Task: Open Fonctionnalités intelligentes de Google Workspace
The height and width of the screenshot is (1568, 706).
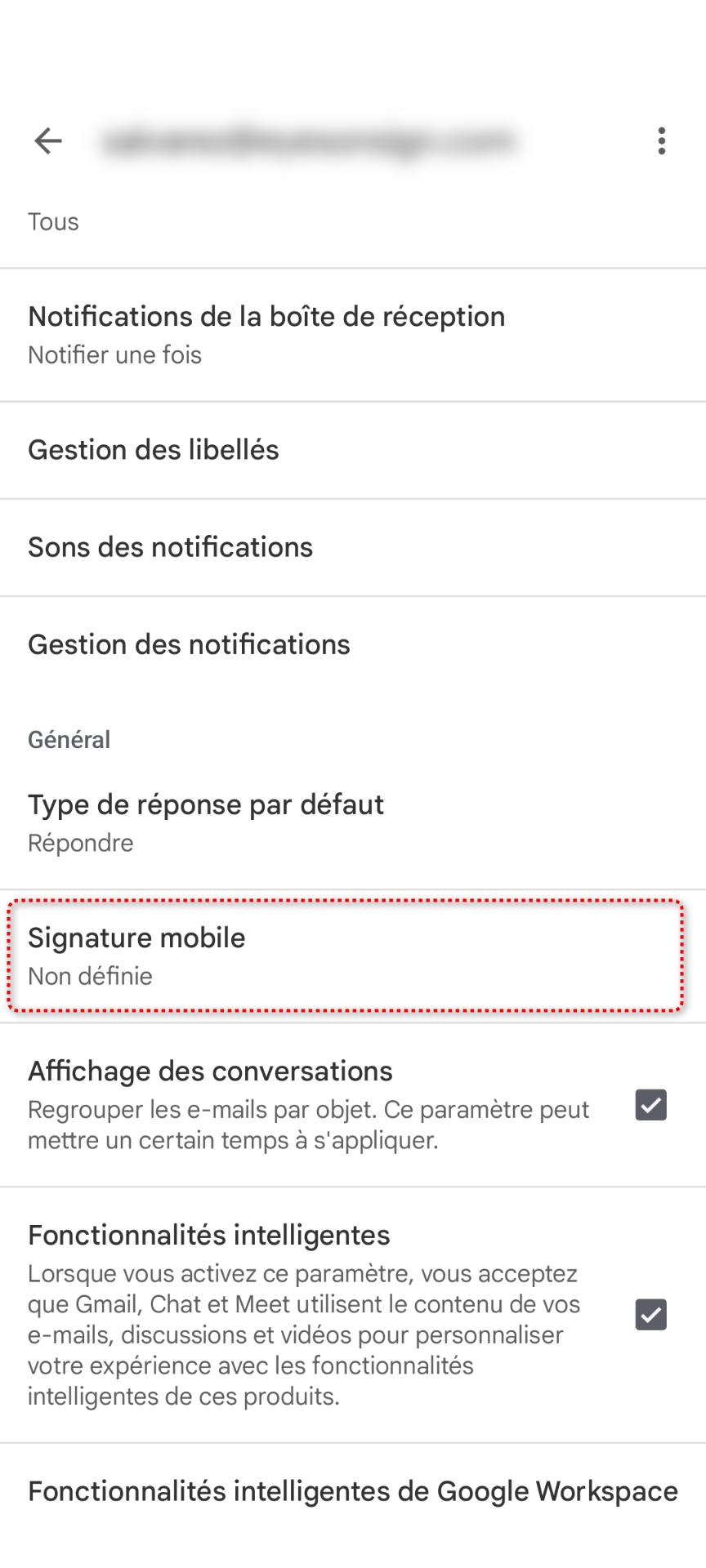Action: click(353, 1491)
